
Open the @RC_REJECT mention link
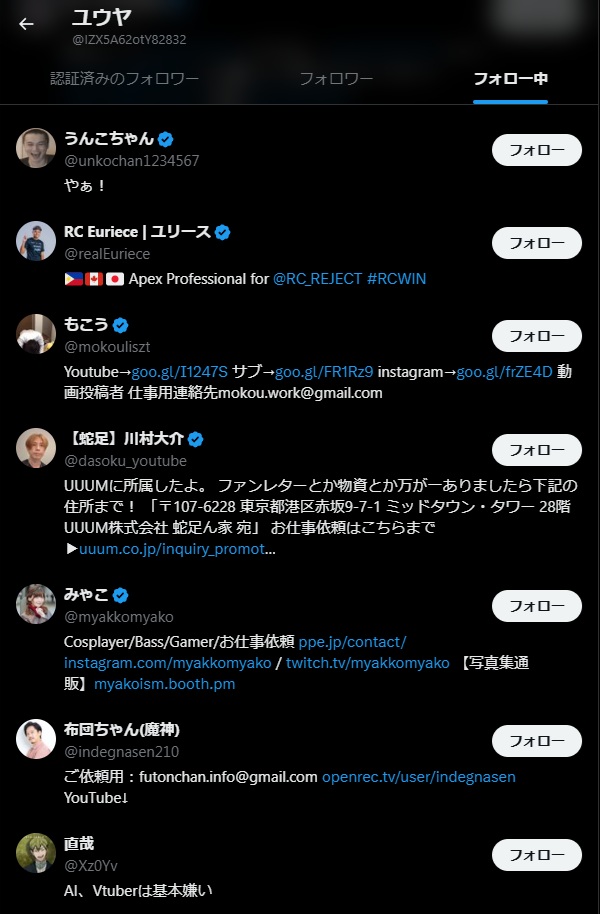(317, 278)
